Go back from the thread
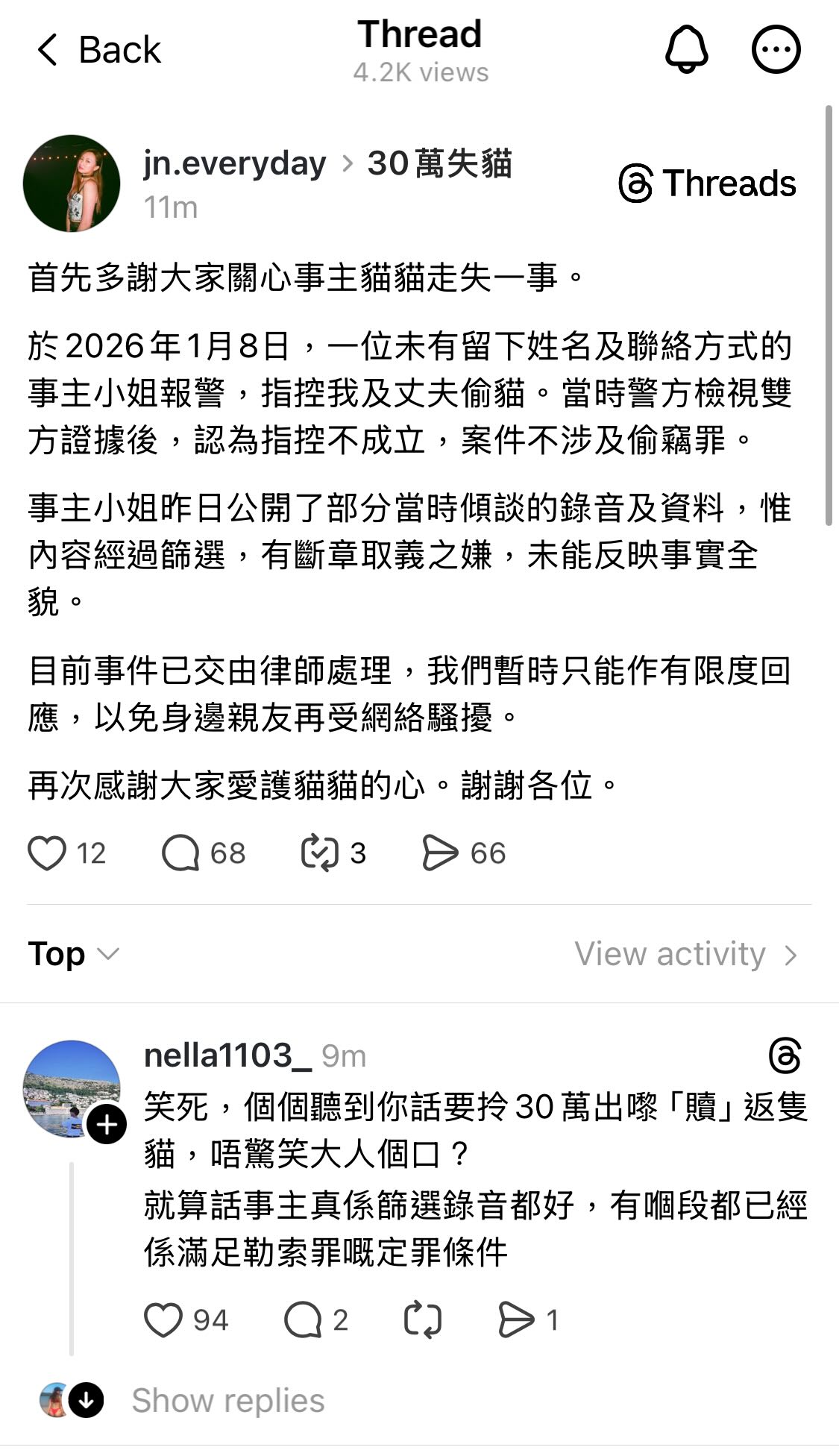The width and height of the screenshot is (839, 1456). coord(97,50)
